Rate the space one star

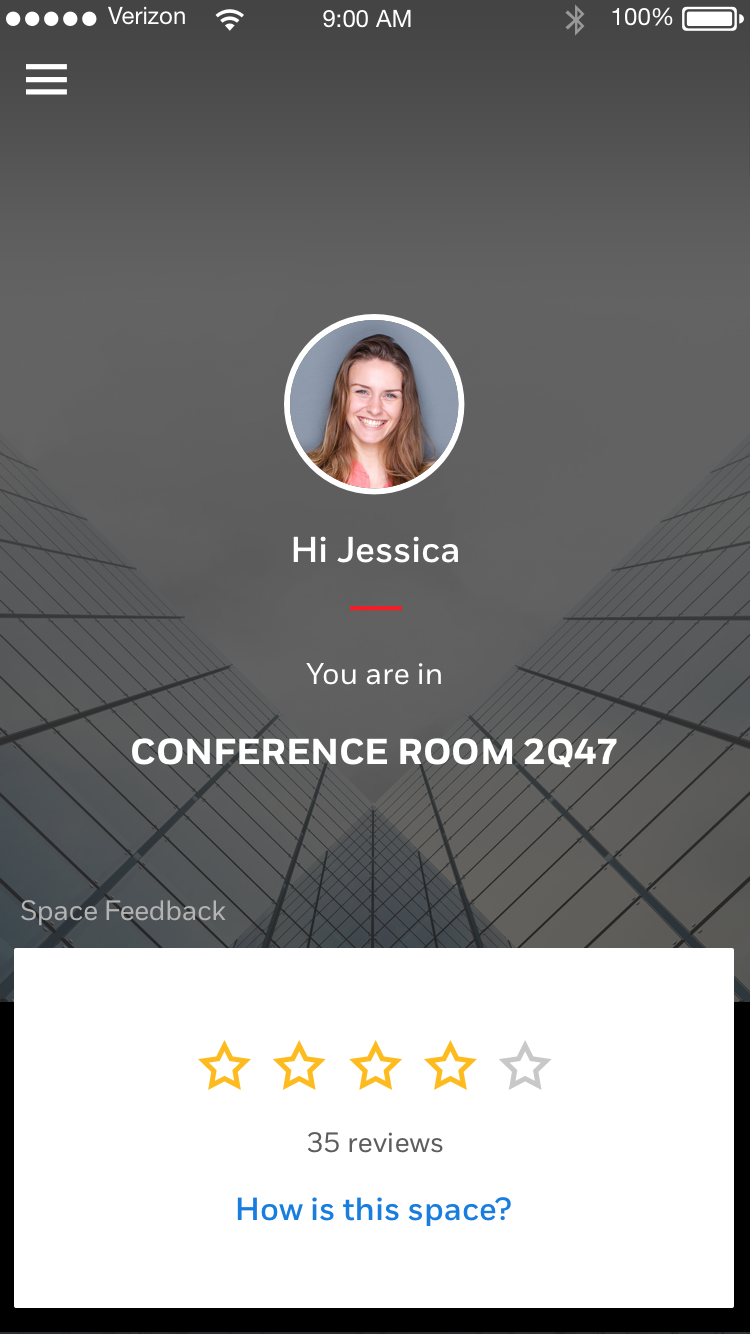224,1066
